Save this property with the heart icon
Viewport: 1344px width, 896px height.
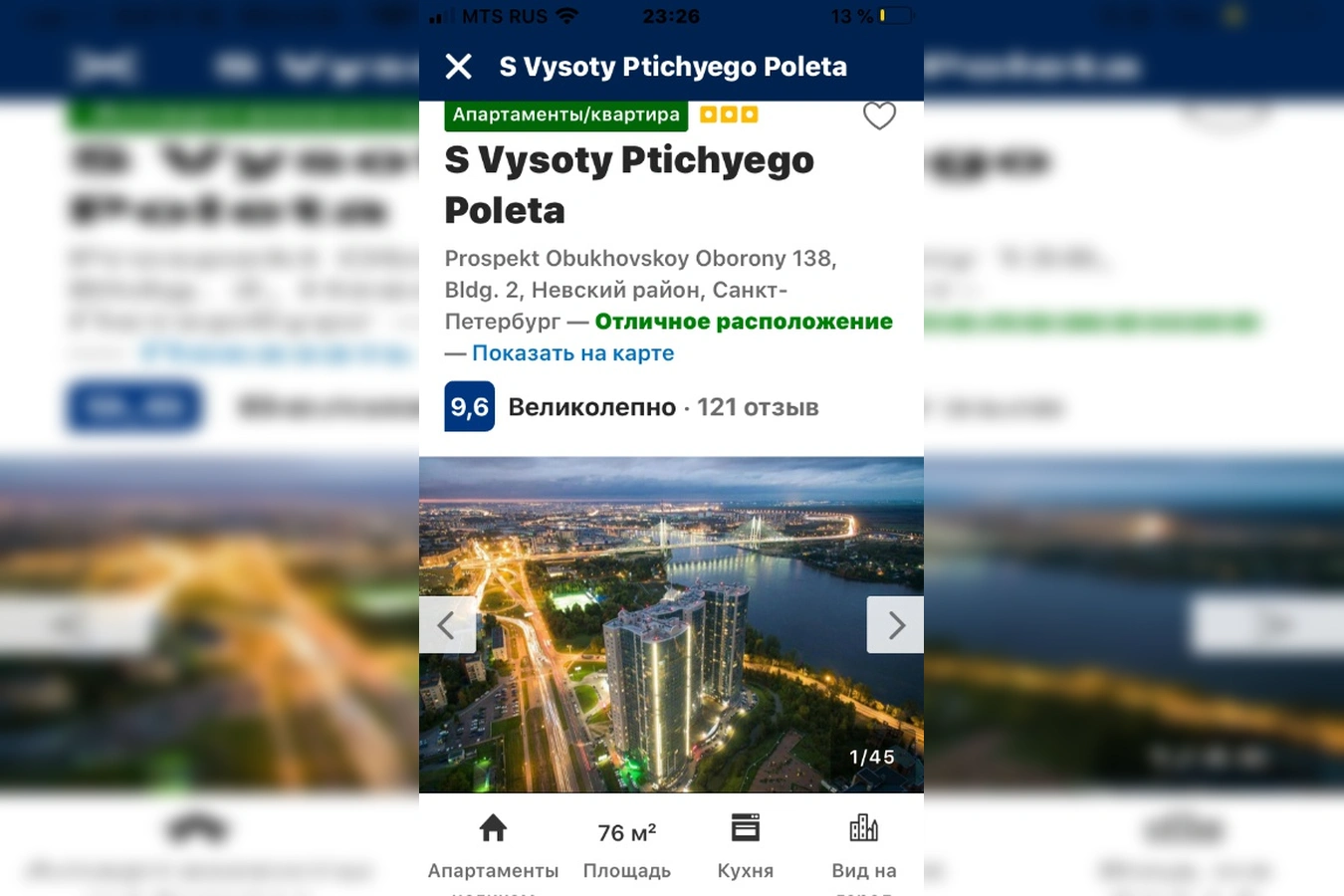pos(879,115)
